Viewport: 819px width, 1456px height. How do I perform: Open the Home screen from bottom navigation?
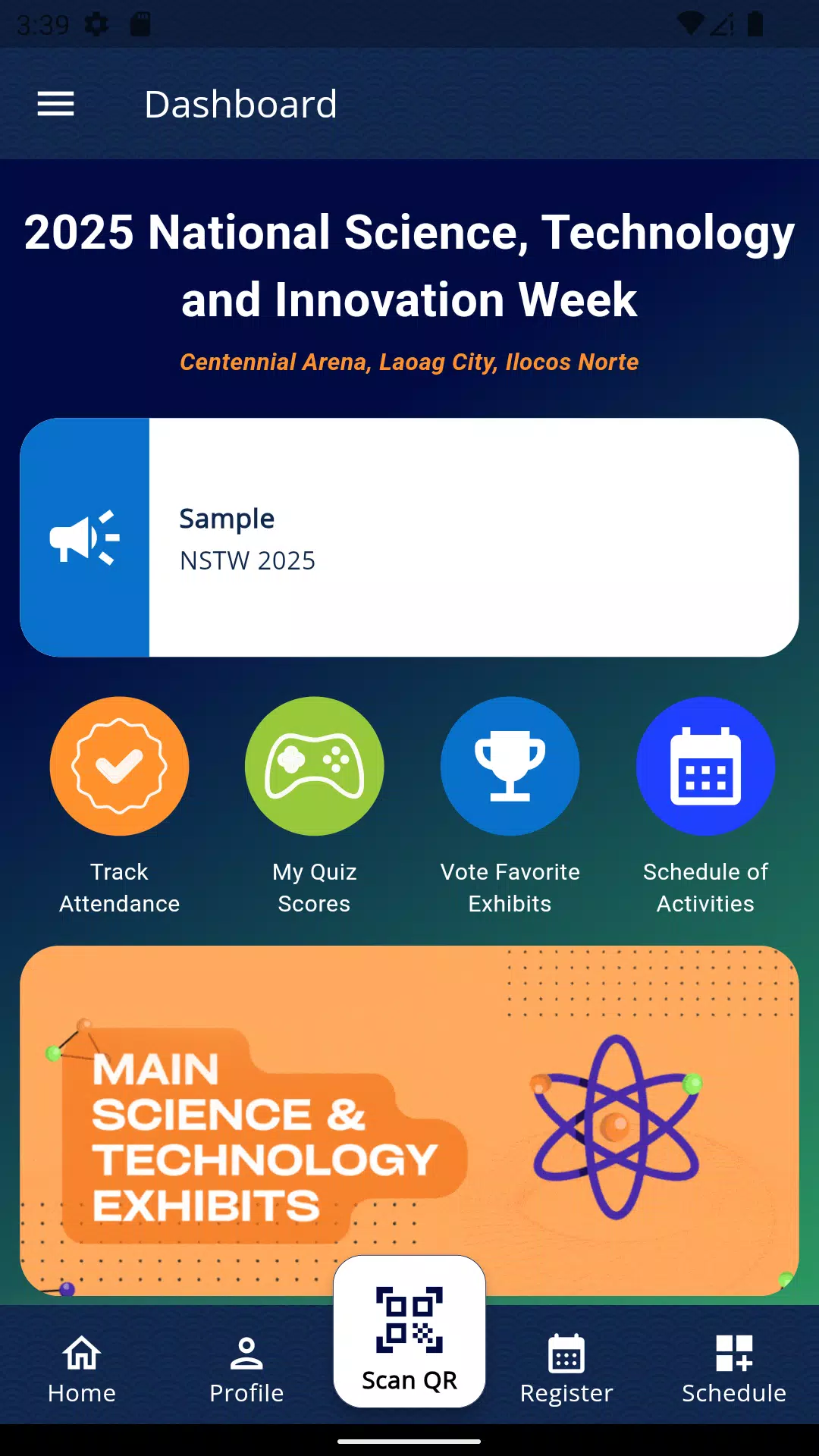pyautogui.click(x=81, y=1369)
